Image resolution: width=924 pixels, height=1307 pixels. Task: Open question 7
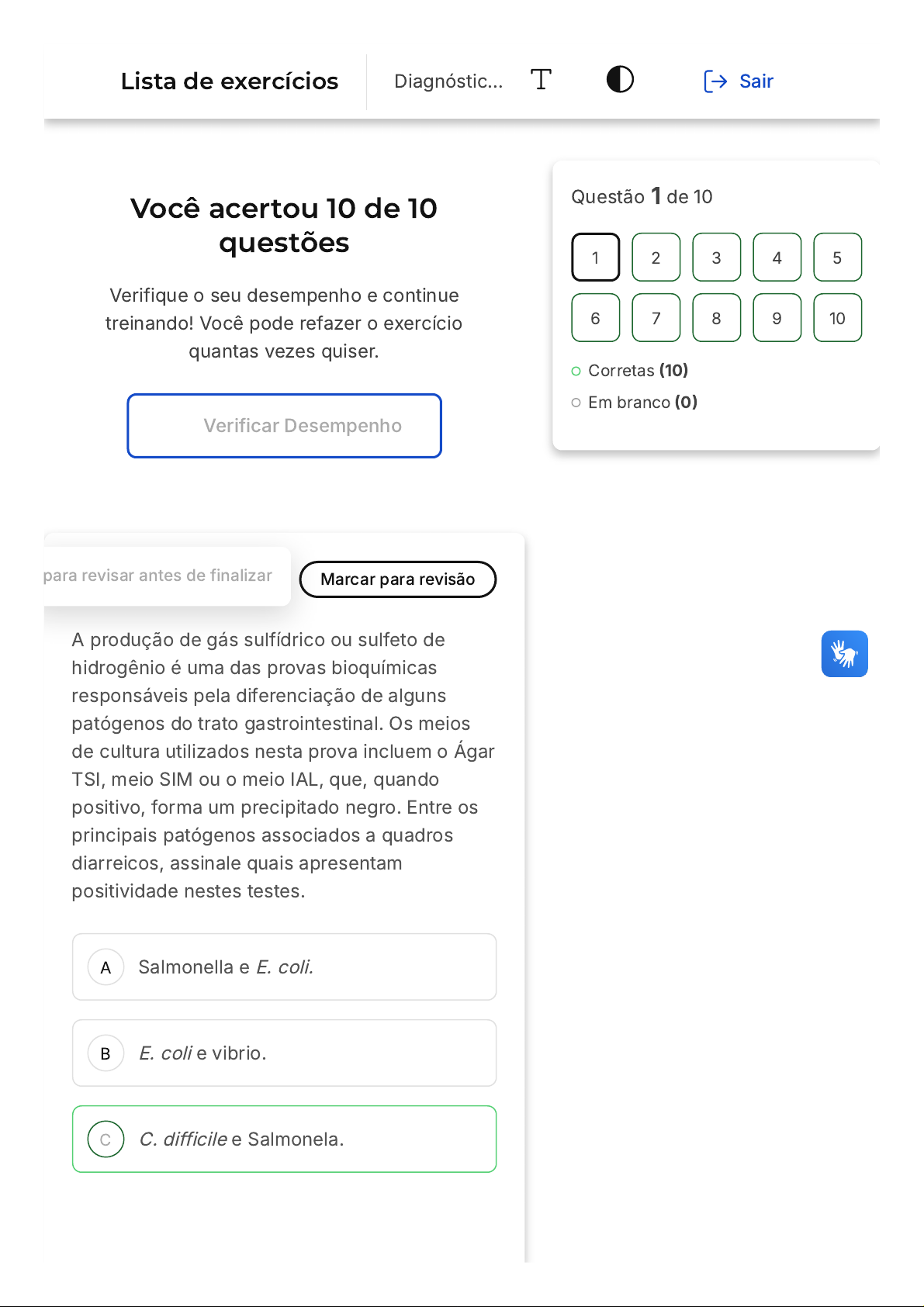(656, 317)
